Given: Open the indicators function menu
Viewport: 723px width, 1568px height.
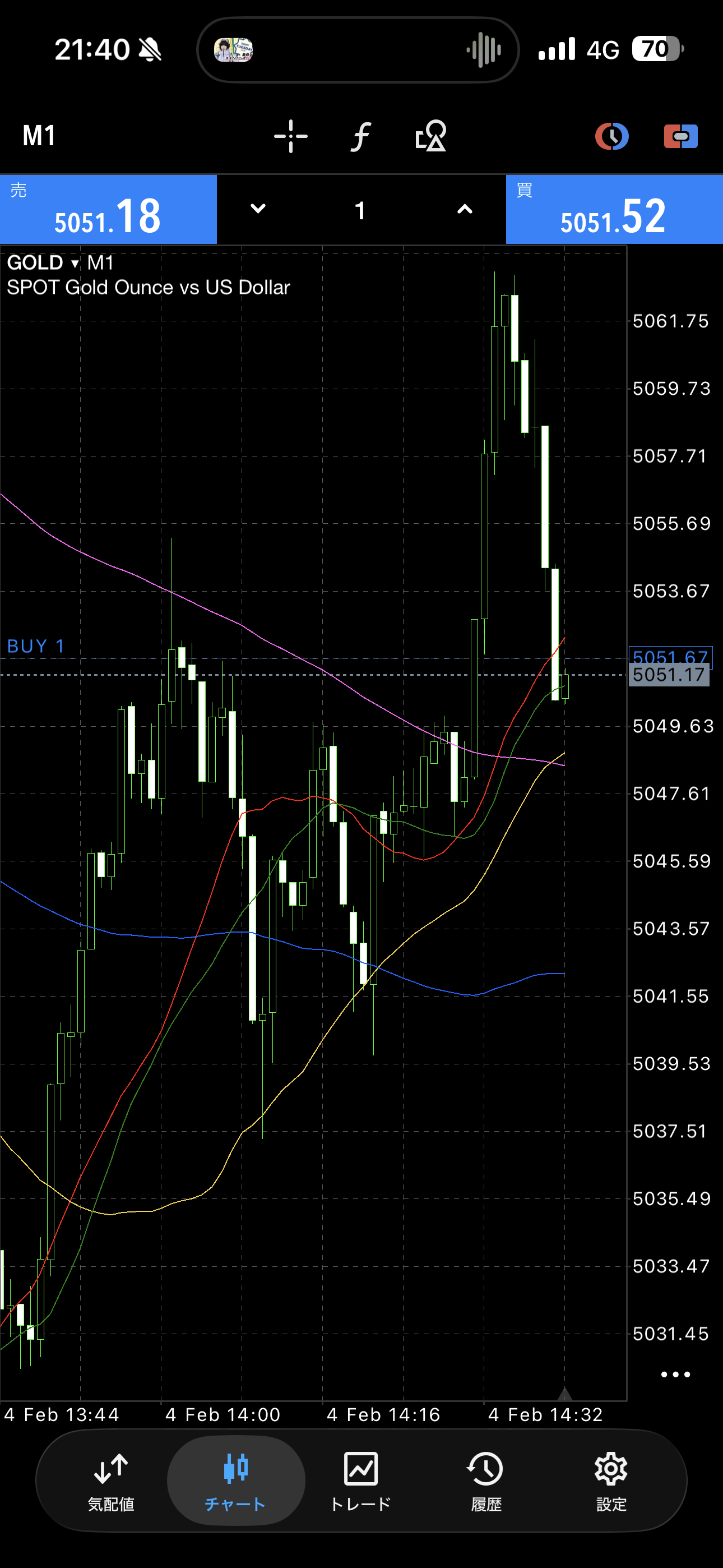Looking at the screenshot, I should [360, 135].
